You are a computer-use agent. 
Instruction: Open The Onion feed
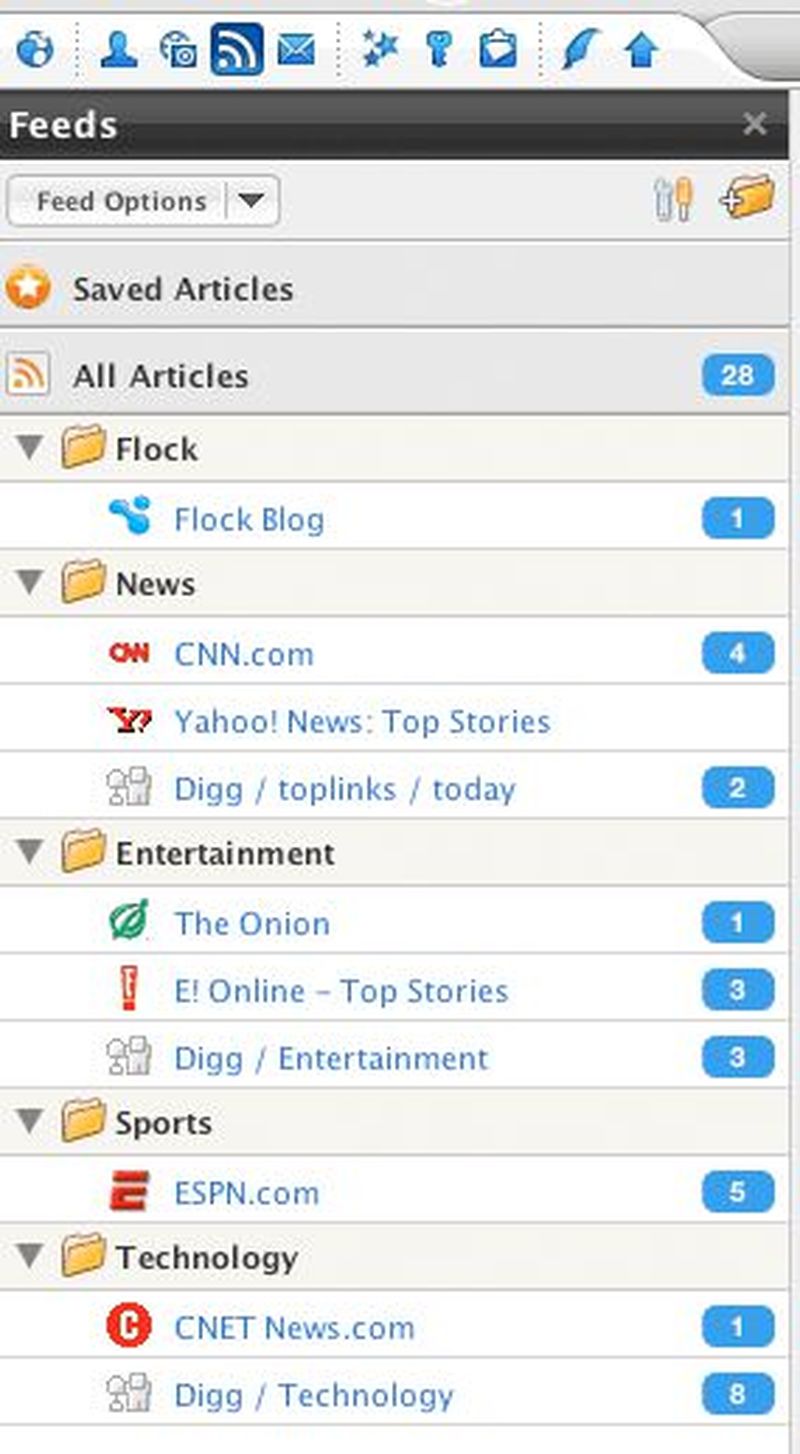[x=251, y=923]
